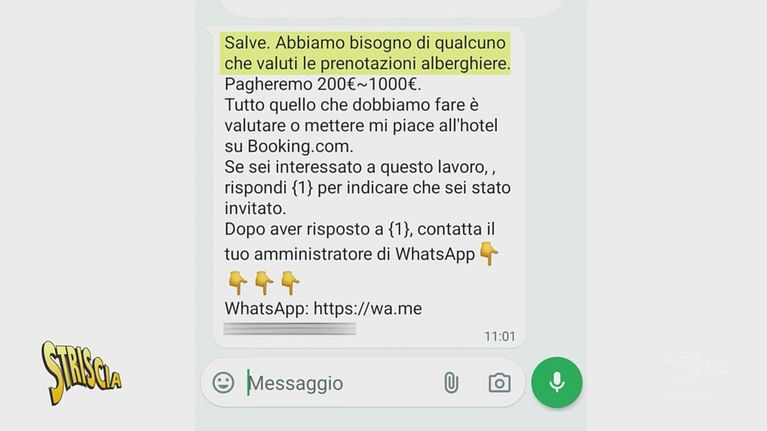Attach a file with the paperclip

coord(451,382)
